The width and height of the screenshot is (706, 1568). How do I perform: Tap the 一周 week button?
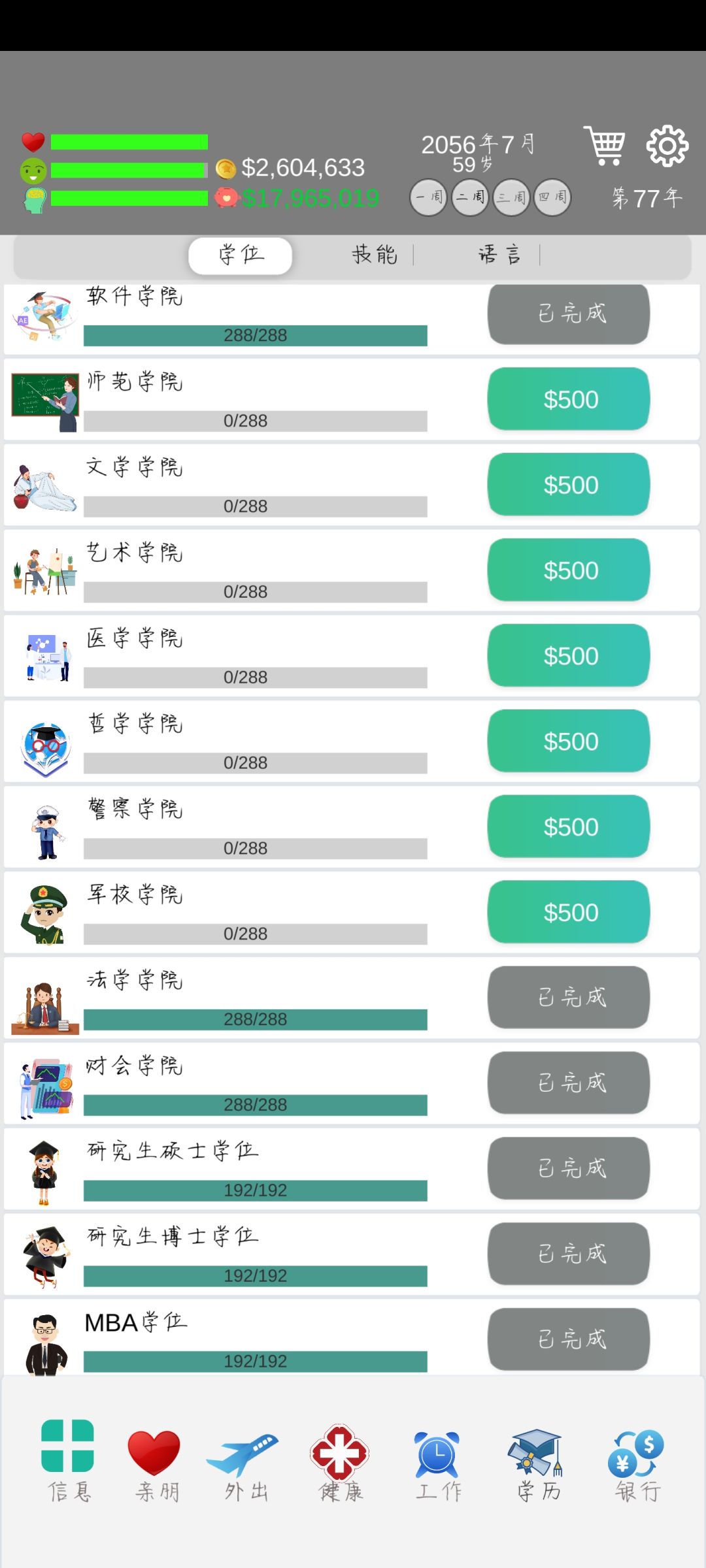[x=428, y=197]
